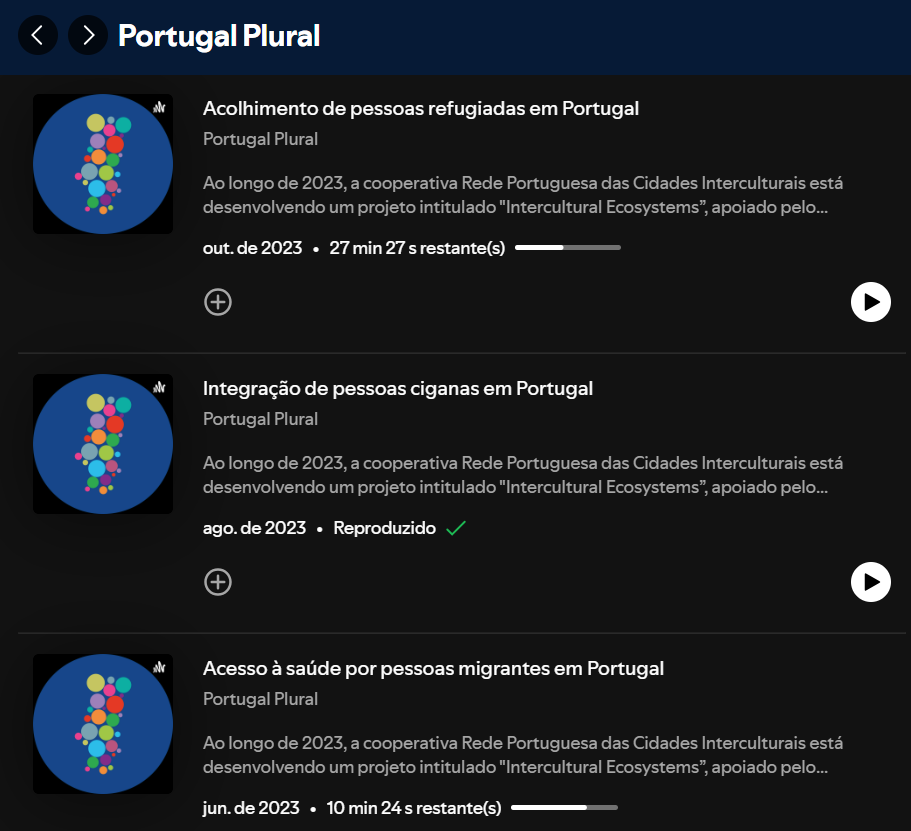This screenshot has width=911, height=831.
Task: Add Acolhimento de pessoas refugiadas to library
Action: click(x=218, y=302)
